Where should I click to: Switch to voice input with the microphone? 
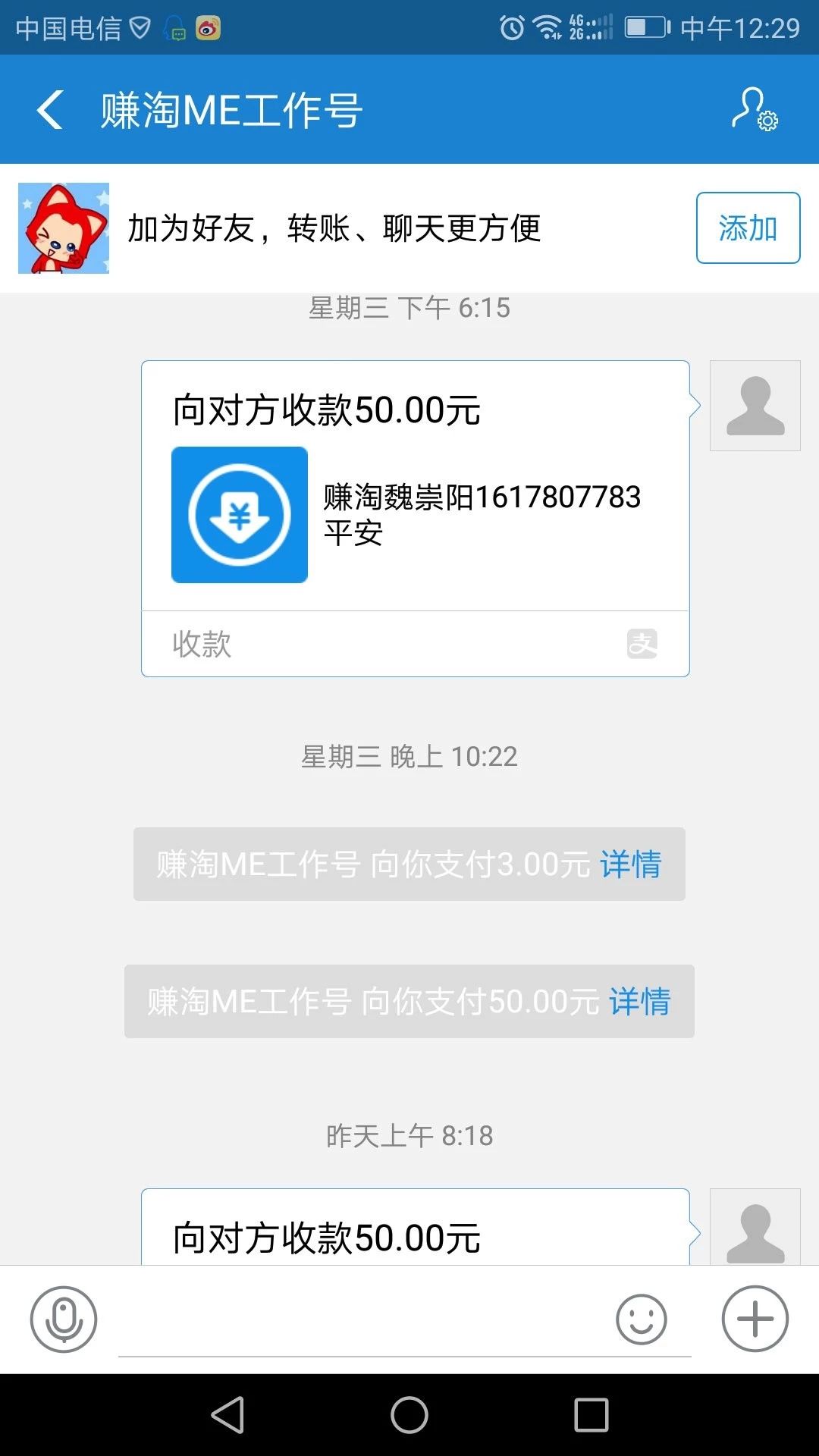tap(64, 1319)
